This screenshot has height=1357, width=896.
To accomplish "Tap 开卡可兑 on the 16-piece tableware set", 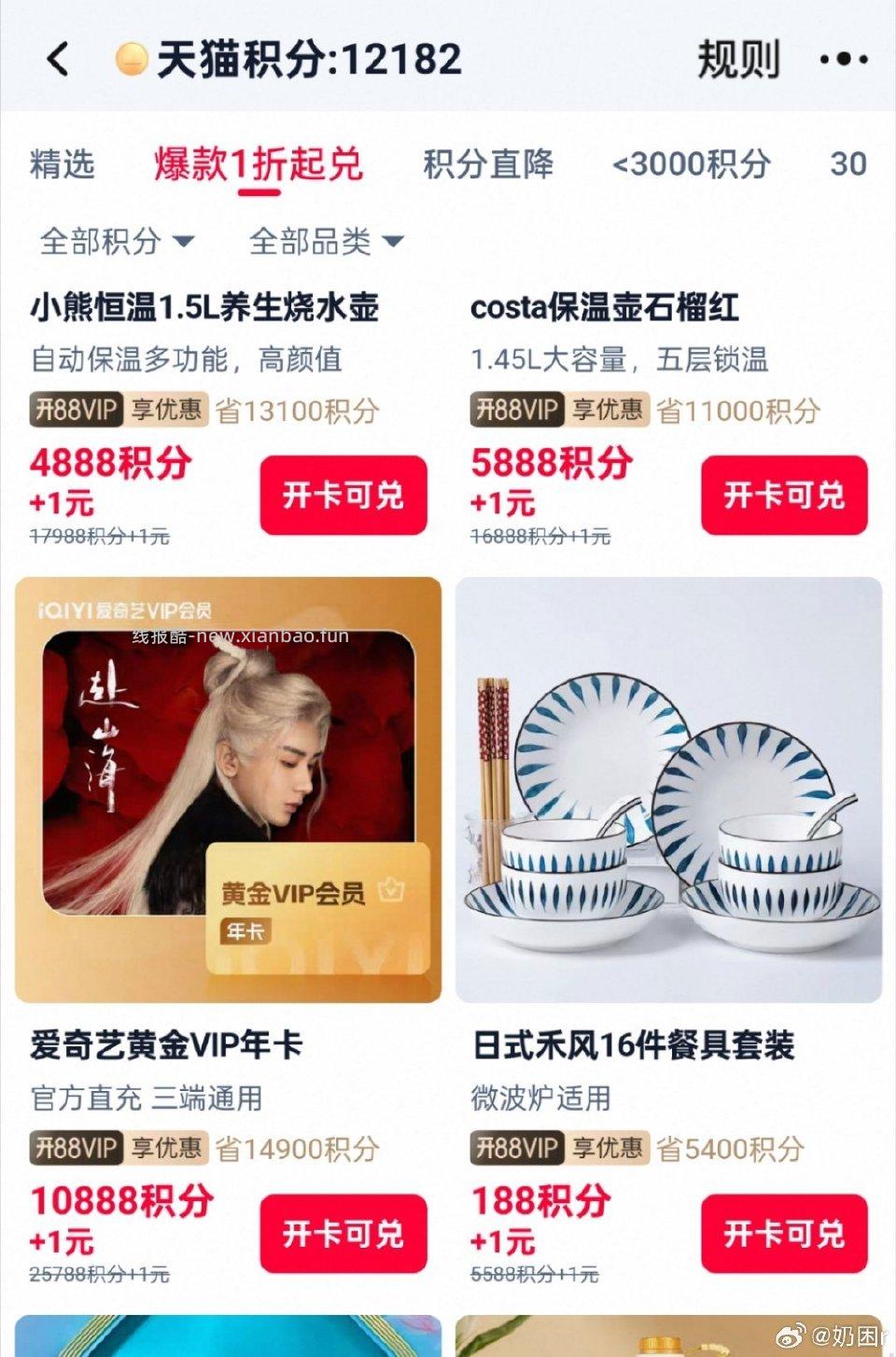I will point(785,1234).
